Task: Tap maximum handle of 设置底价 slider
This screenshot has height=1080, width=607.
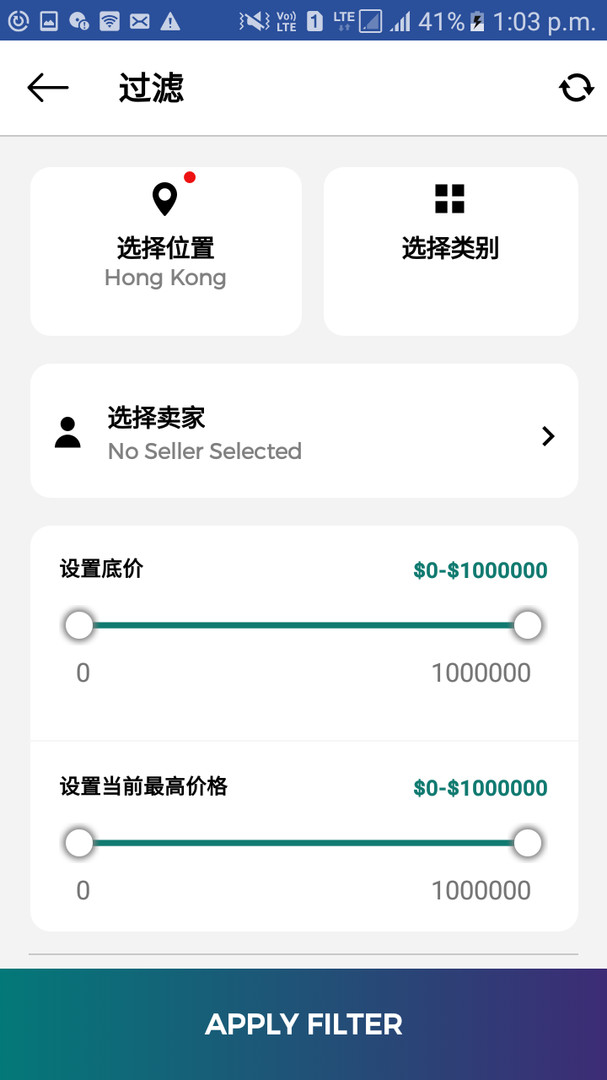Action: [527, 626]
